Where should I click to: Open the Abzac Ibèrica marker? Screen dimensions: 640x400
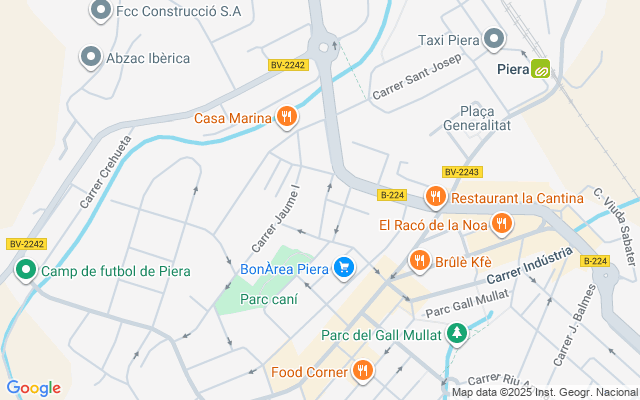pyautogui.click(x=92, y=58)
